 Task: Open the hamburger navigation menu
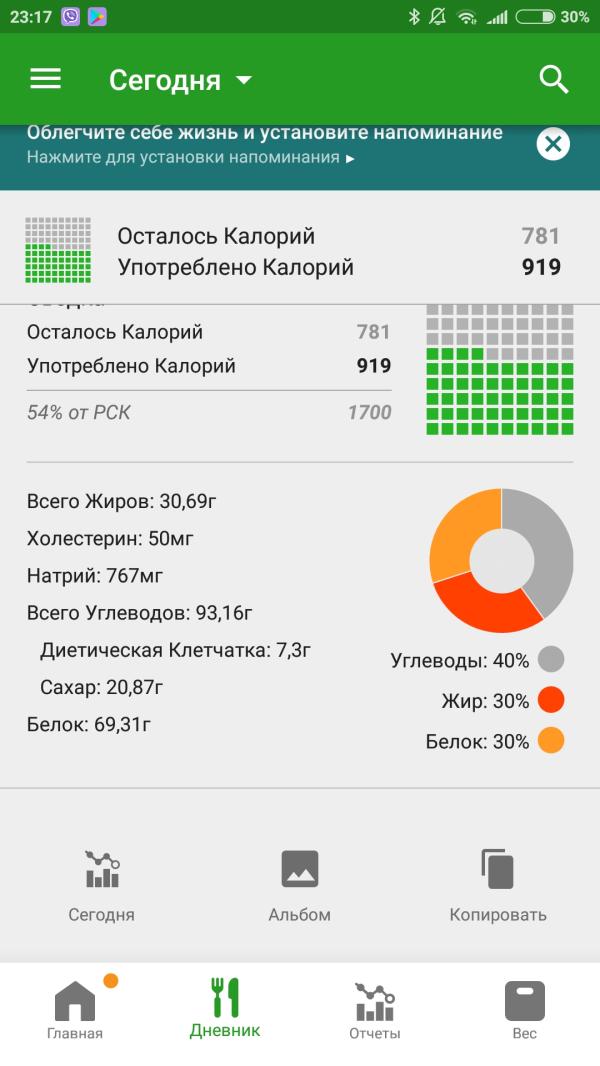coord(45,80)
